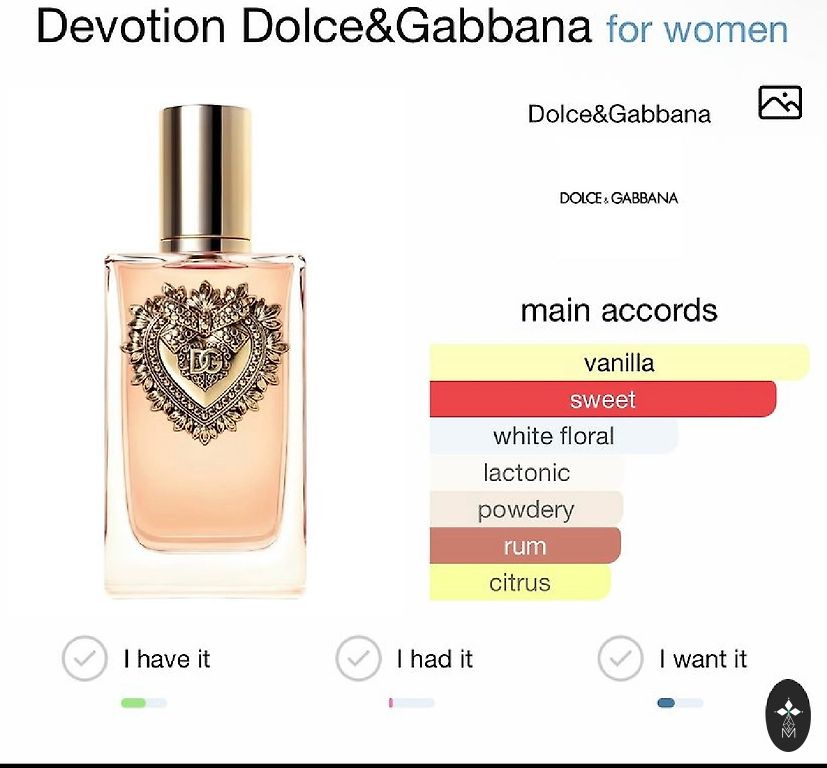
Task: Open the photo gallery icon
Action: (780, 102)
